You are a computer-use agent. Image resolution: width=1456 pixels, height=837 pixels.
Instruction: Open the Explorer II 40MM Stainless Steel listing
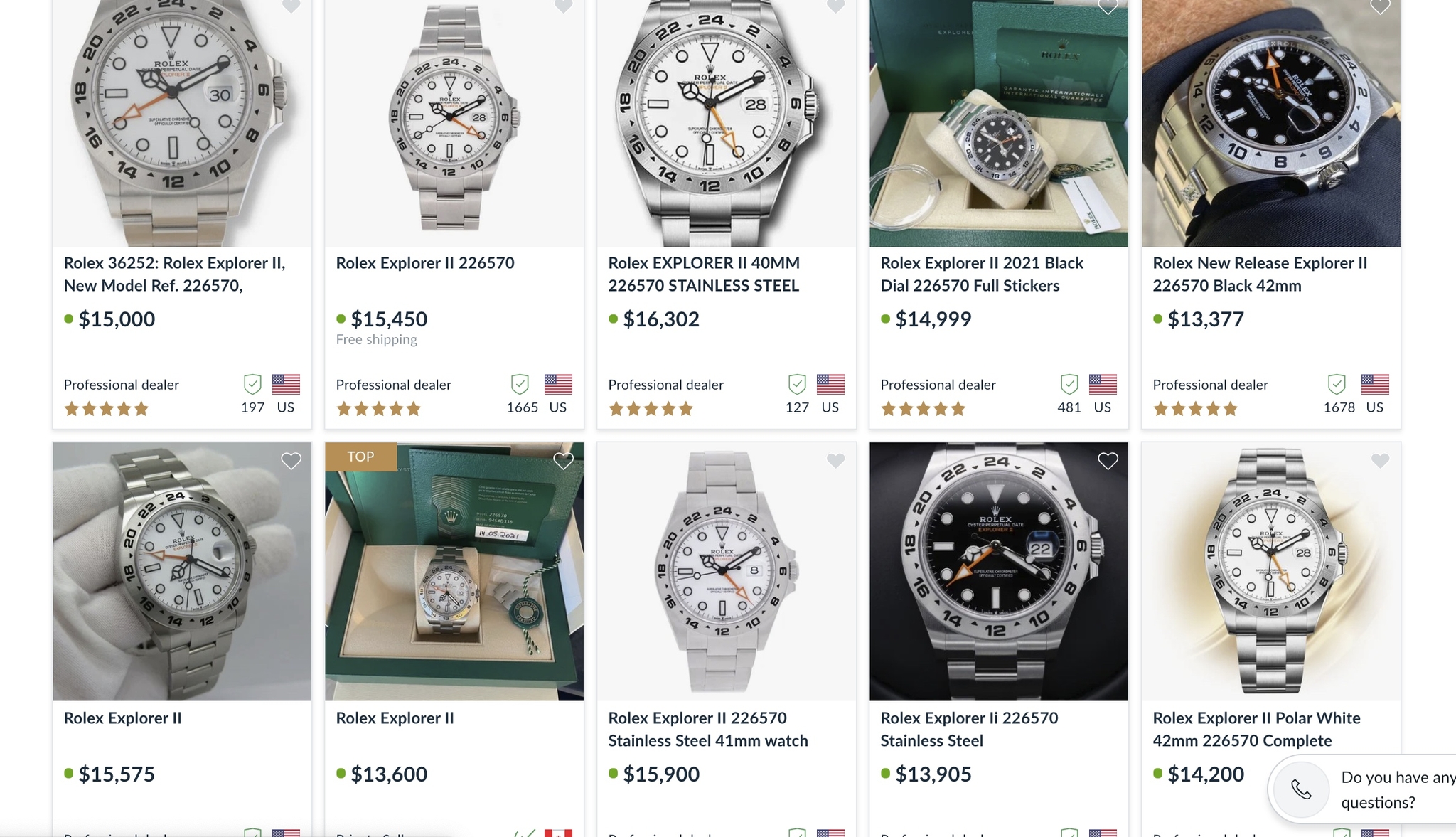703,274
